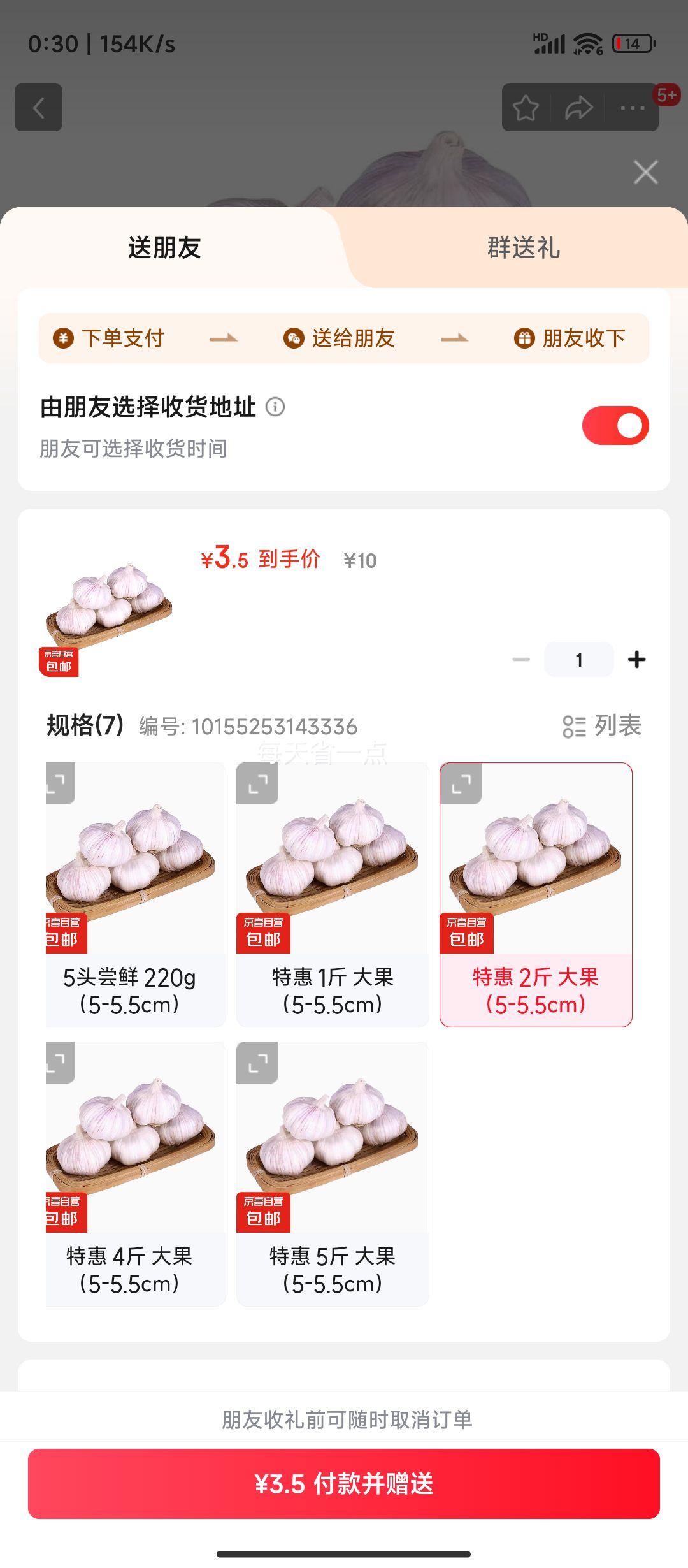688x1568 pixels.
Task: Close the gift sheet with the X
Action: 645,172
